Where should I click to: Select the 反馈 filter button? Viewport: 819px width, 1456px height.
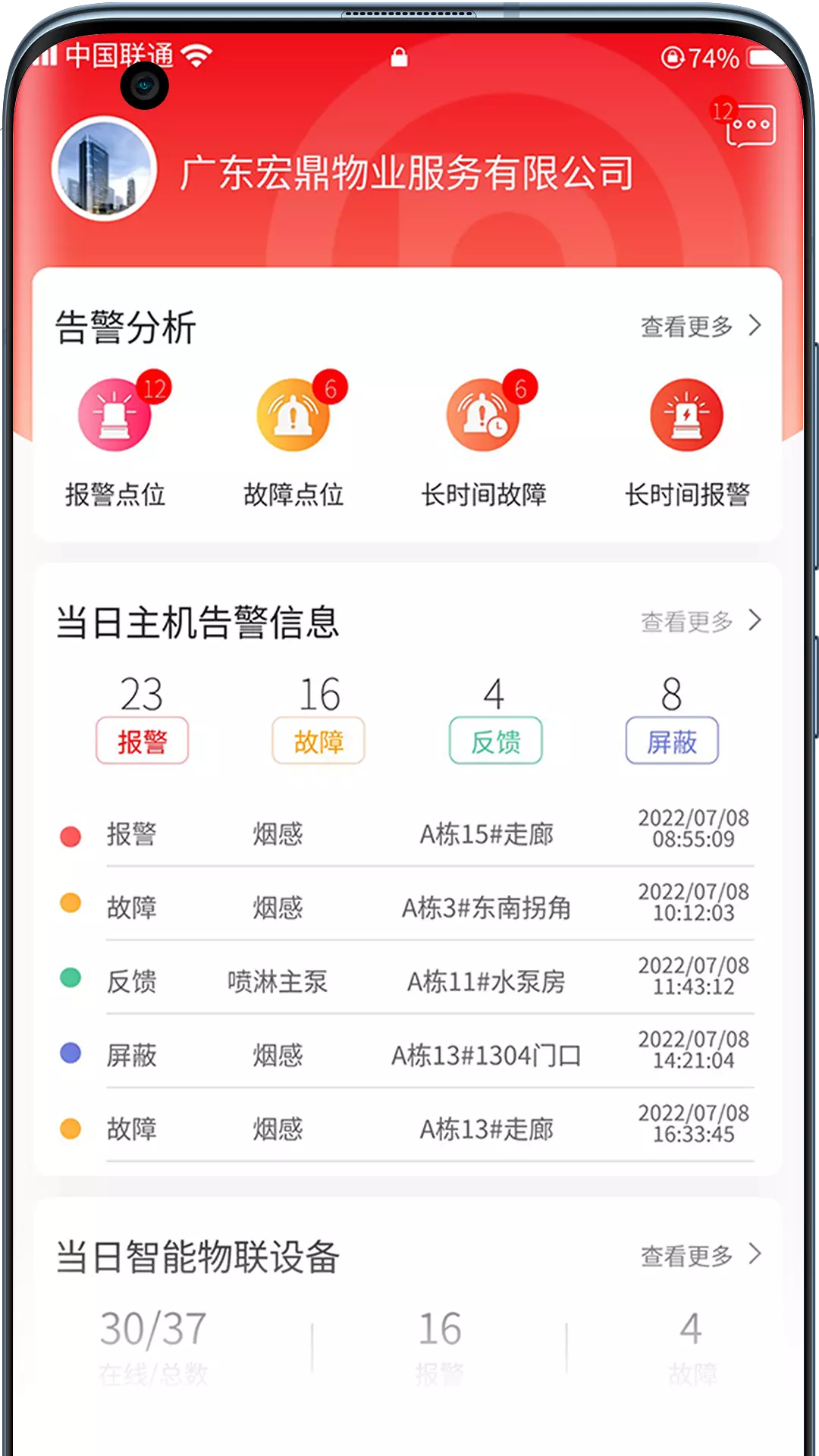pyautogui.click(x=495, y=741)
